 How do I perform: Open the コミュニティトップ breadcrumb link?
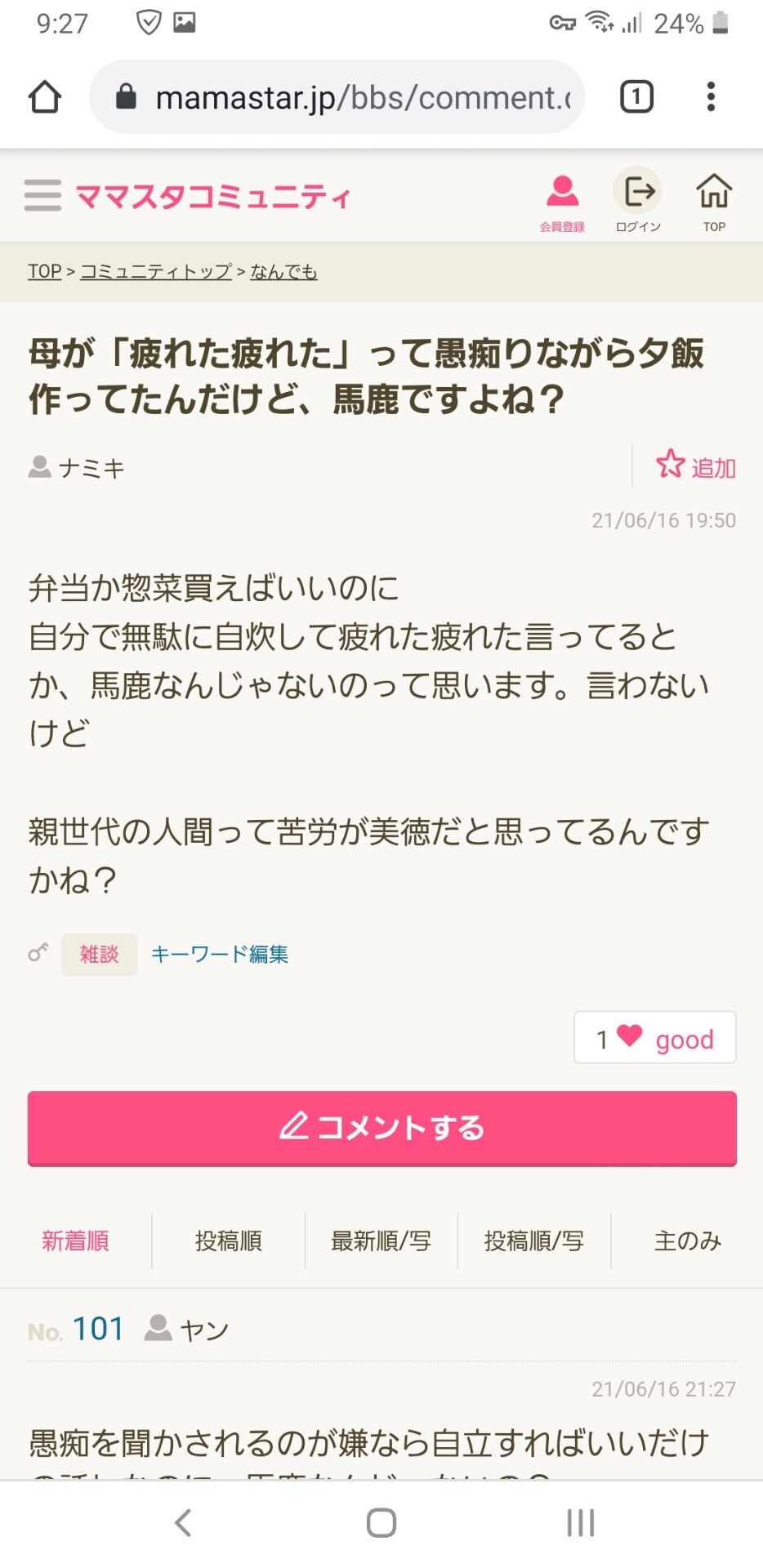pyautogui.click(x=156, y=271)
